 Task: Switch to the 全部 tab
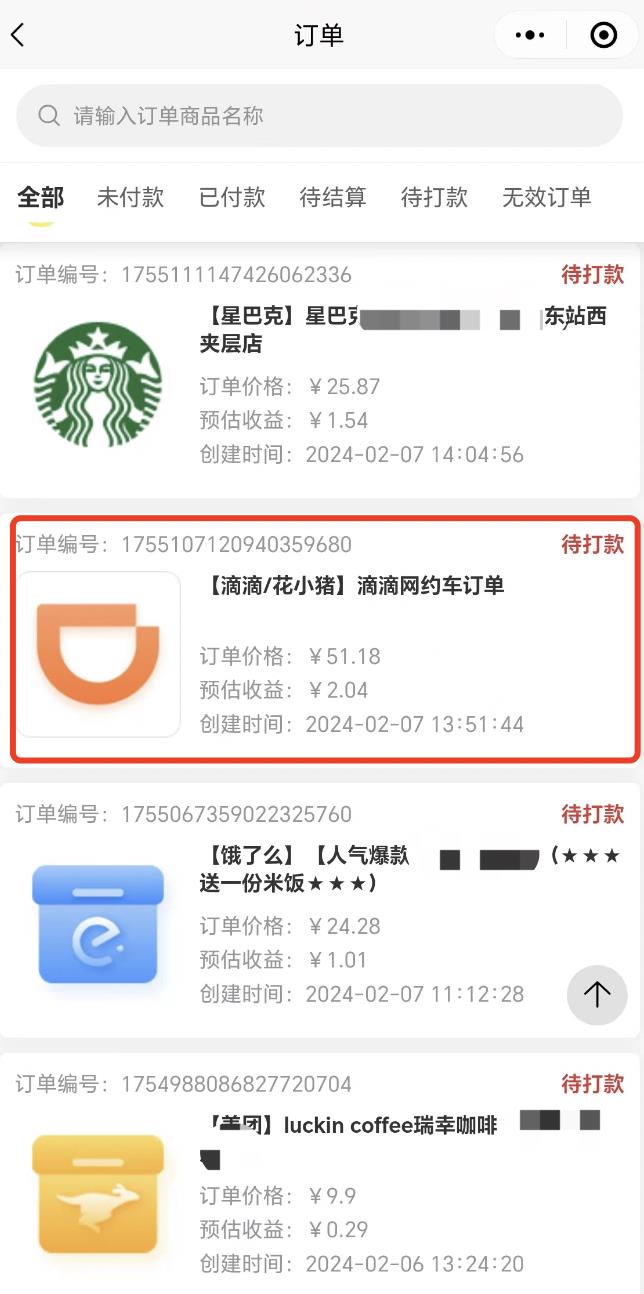(x=40, y=197)
